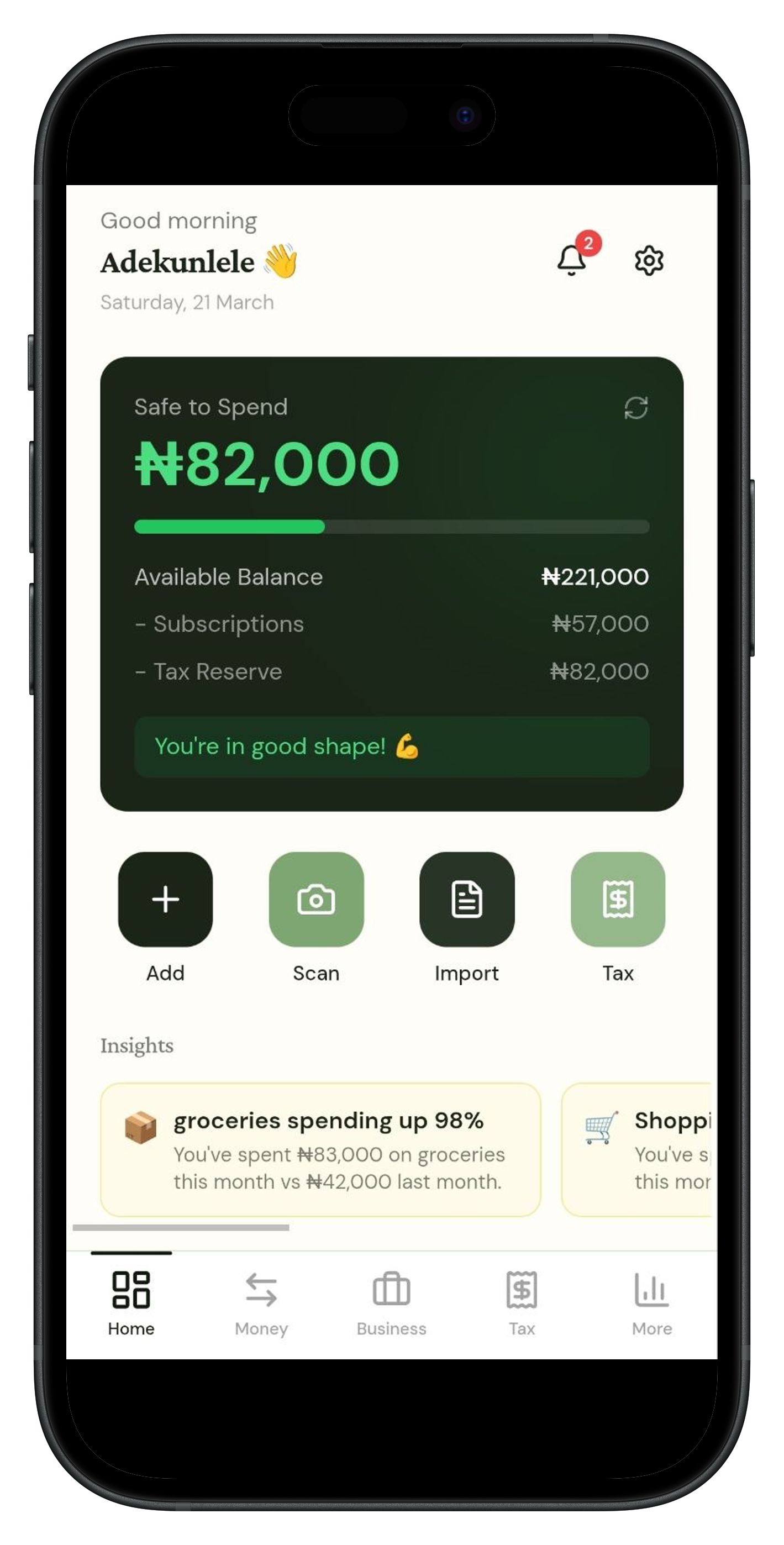Switch to the Home tab
The height and width of the screenshot is (1545, 784).
(x=131, y=1302)
